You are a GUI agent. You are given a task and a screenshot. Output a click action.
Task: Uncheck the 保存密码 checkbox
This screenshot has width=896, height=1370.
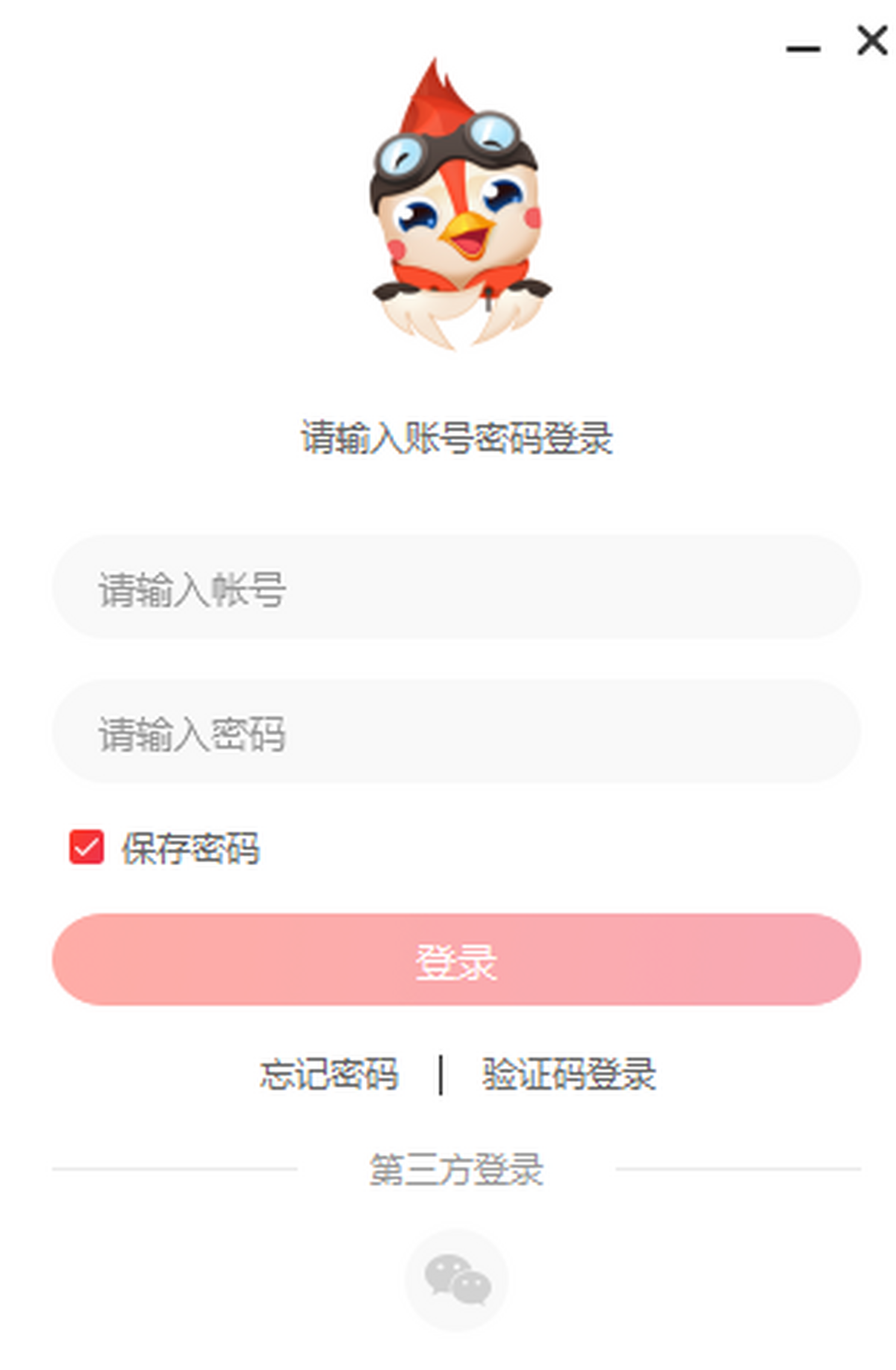pyautogui.click(x=87, y=847)
